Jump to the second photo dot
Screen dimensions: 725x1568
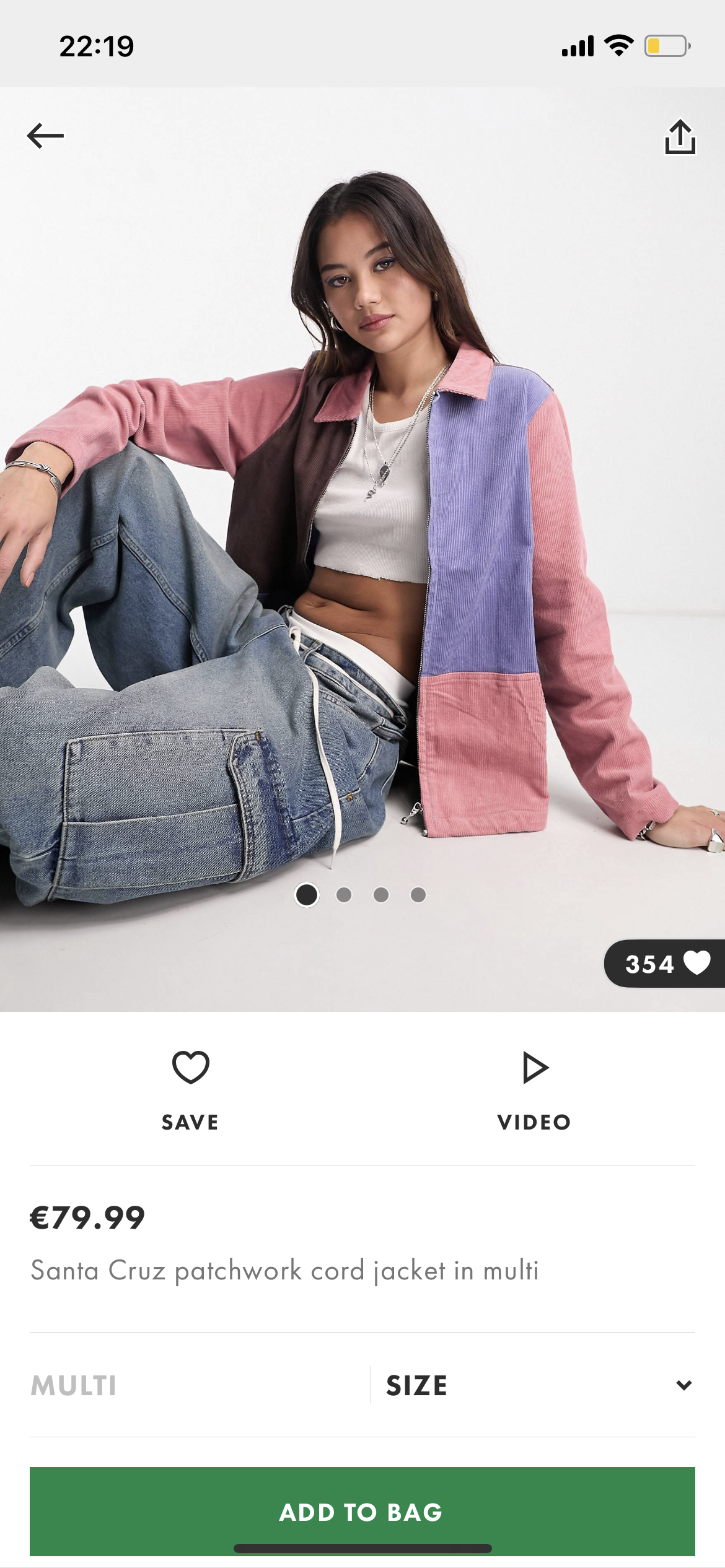pos(344,895)
